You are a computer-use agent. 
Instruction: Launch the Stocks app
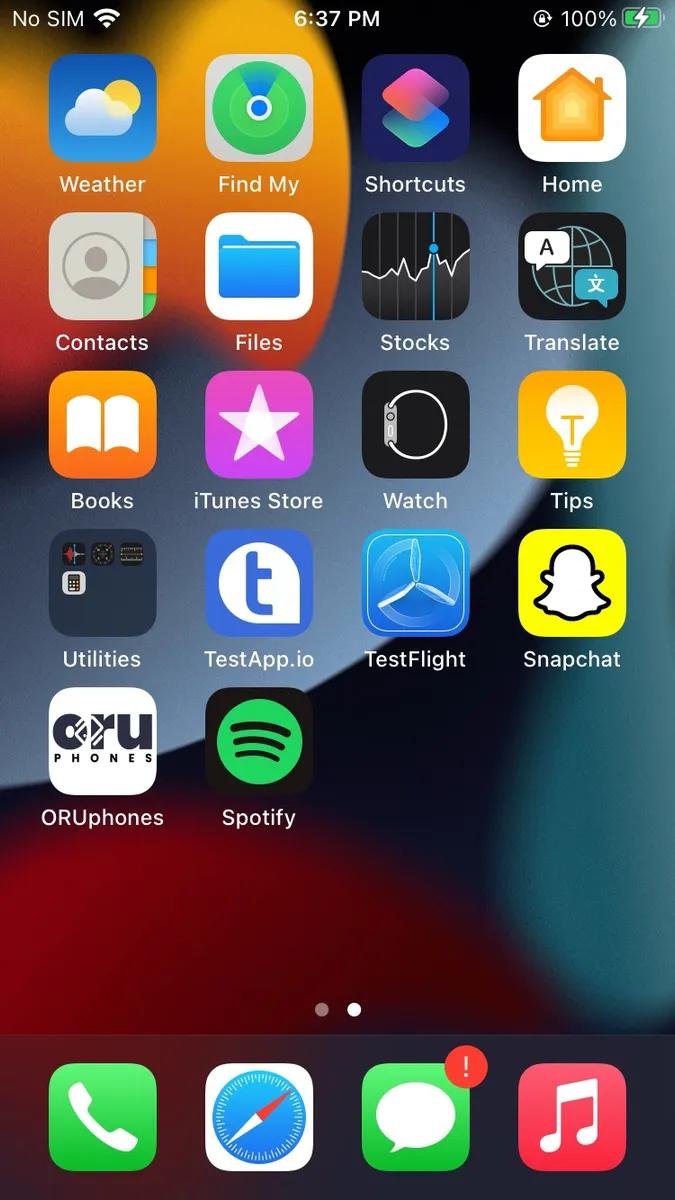415,266
